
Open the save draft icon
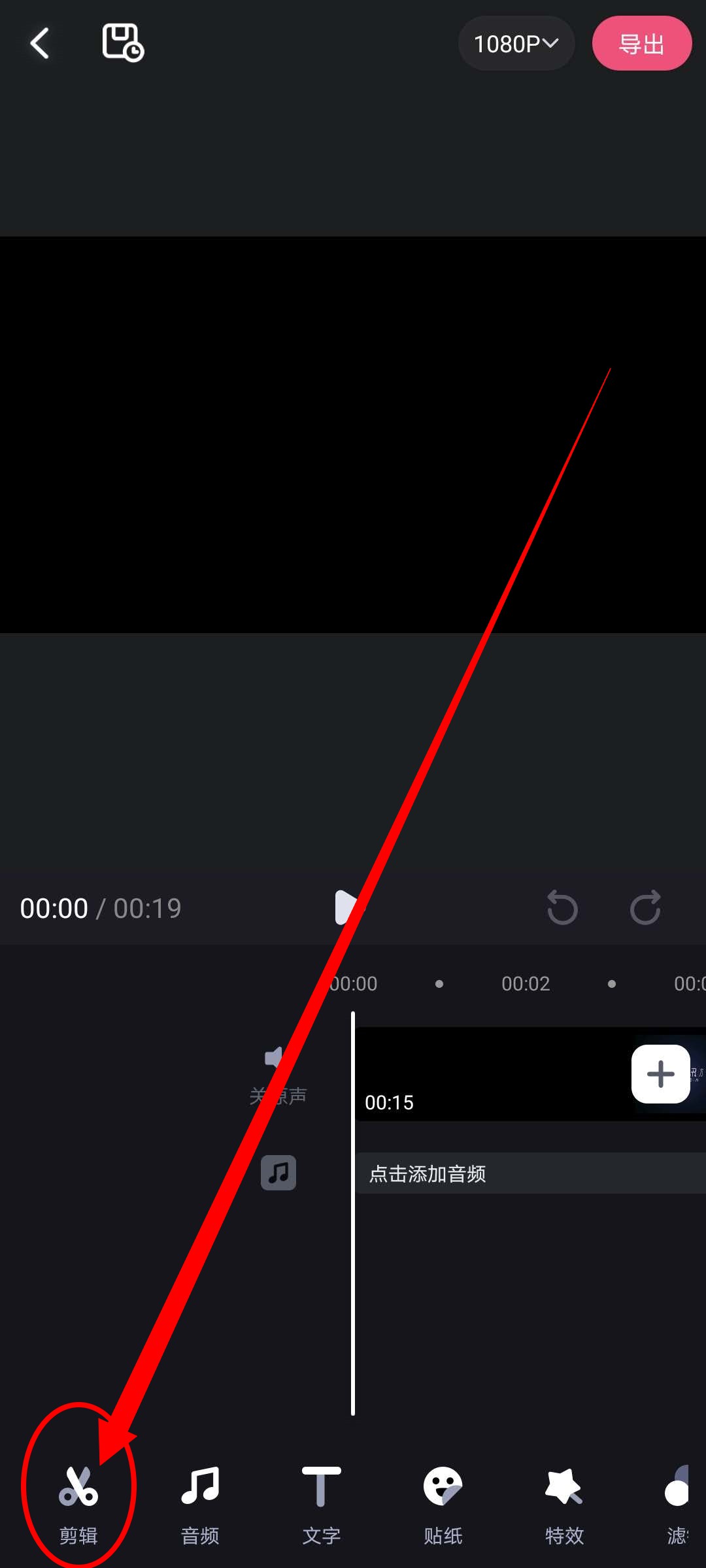pyautogui.click(x=123, y=43)
